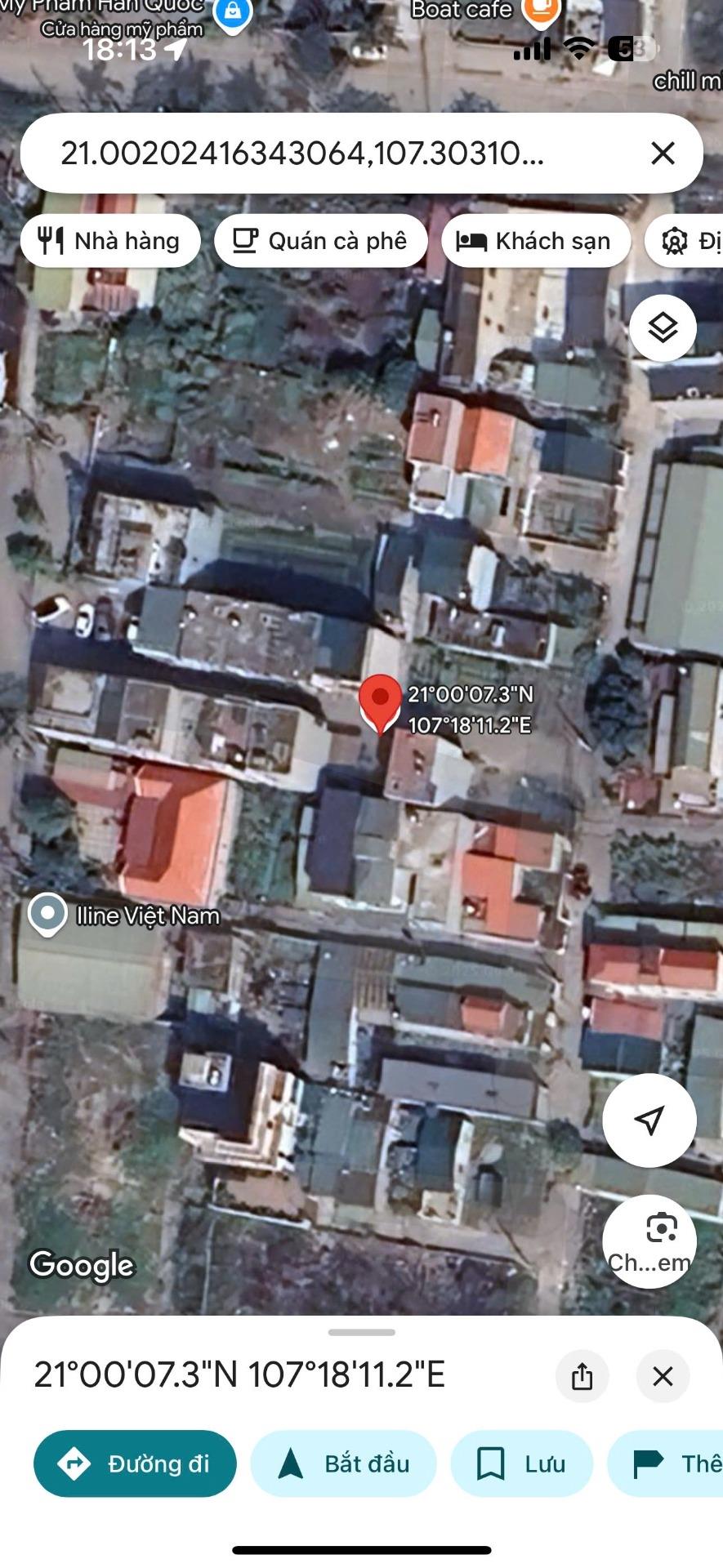
Task: Tap the flag Thê… chip
Action: tap(670, 1463)
